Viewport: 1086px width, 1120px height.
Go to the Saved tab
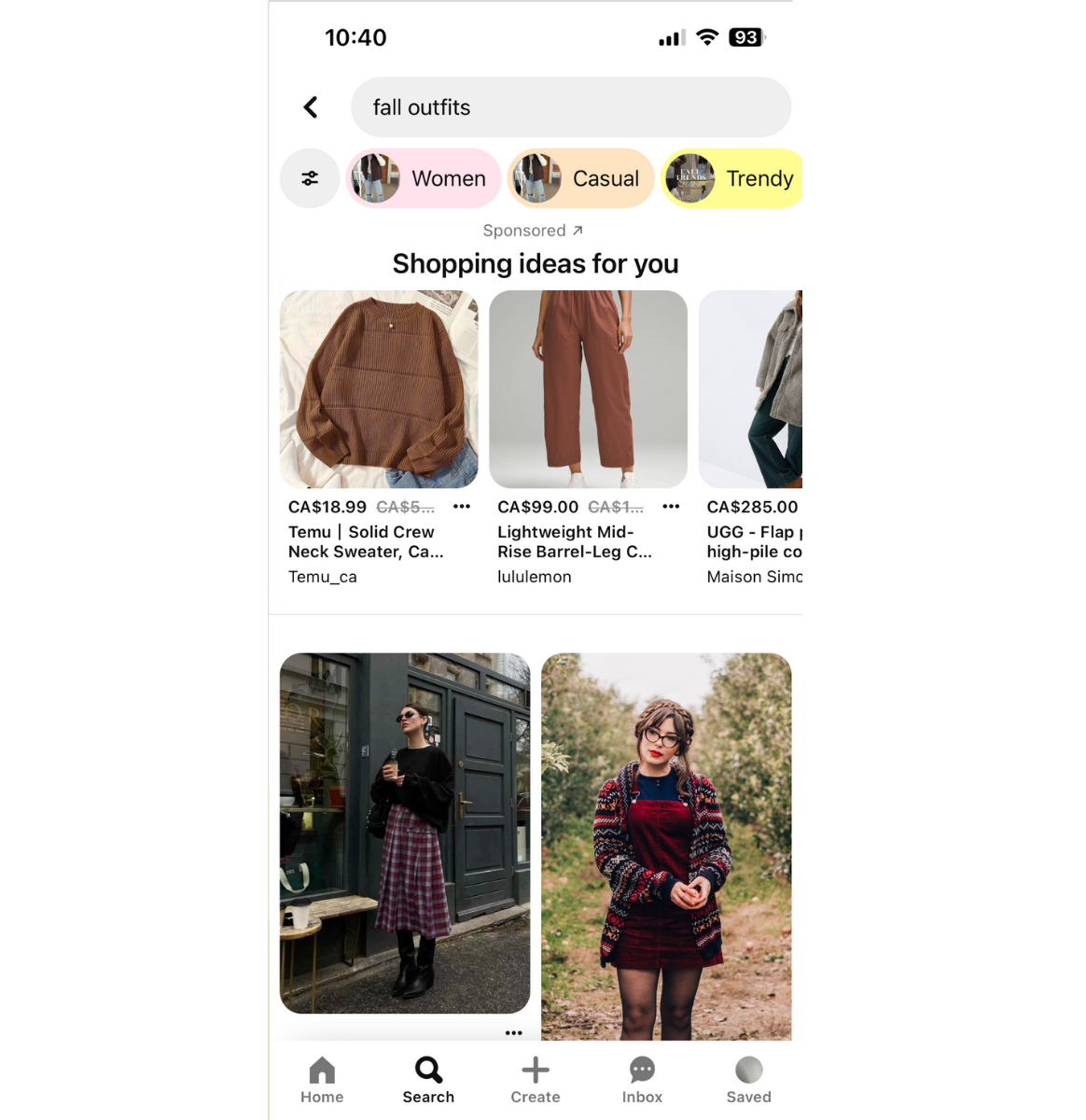coord(748,1080)
